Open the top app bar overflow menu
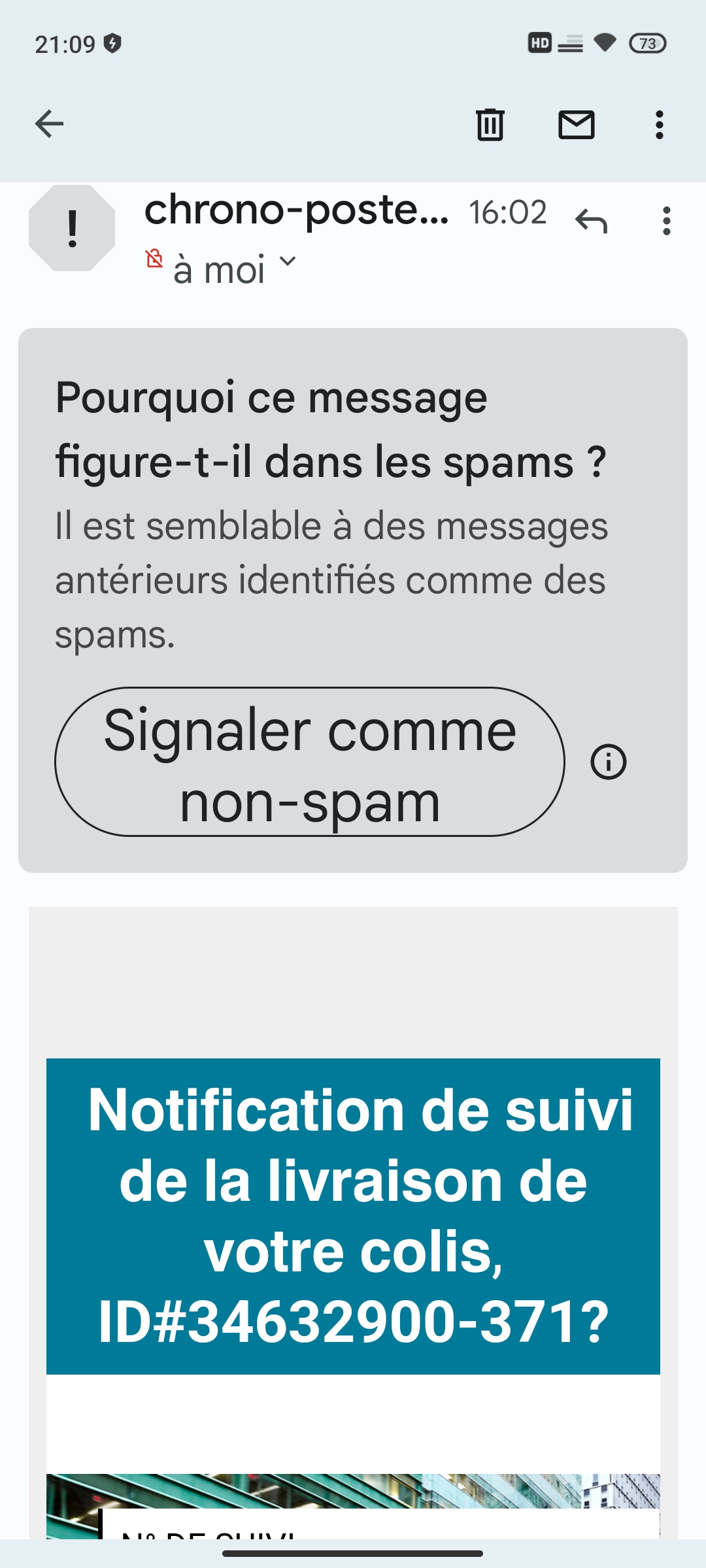706x1568 pixels. (x=659, y=124)
